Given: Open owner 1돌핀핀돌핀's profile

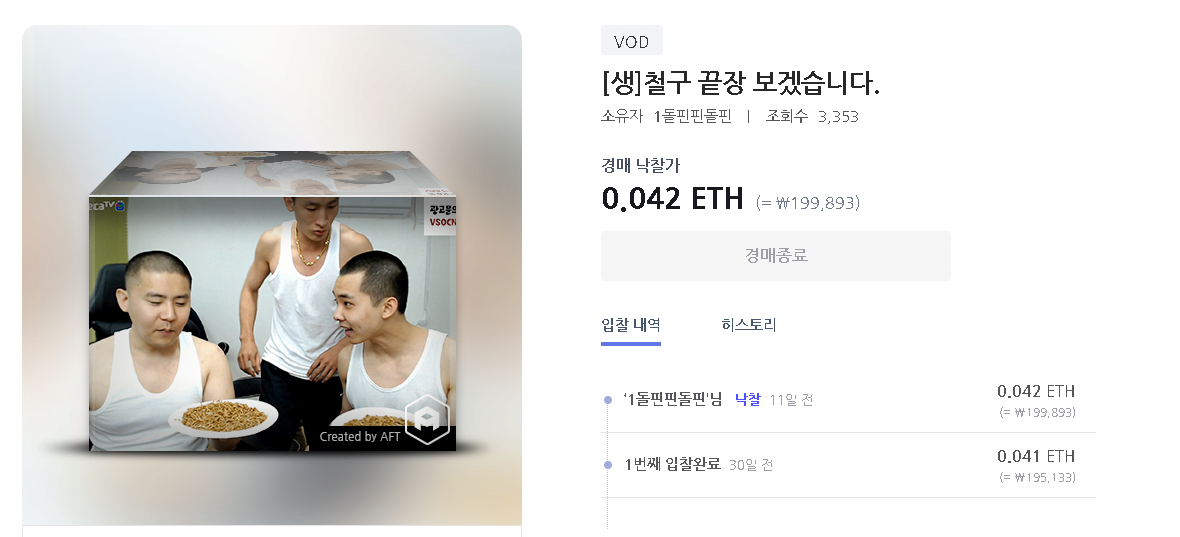Looking at the screenshot, I should 693,116.
